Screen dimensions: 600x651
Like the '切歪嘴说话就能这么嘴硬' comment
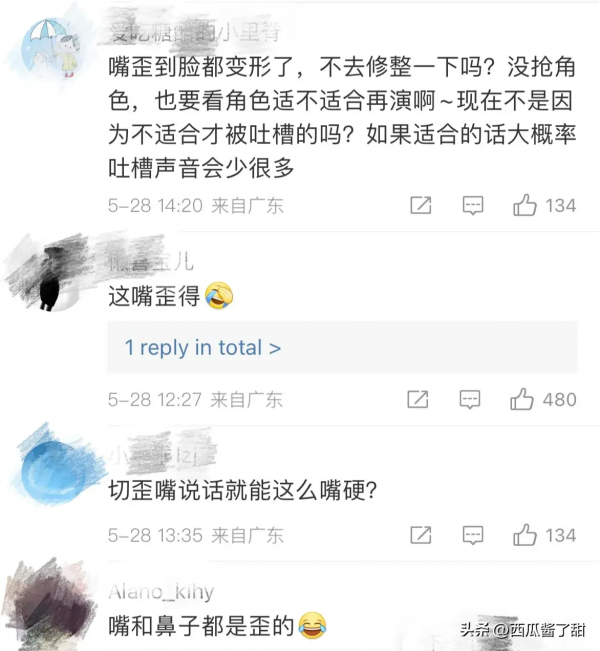click(524, 535)
